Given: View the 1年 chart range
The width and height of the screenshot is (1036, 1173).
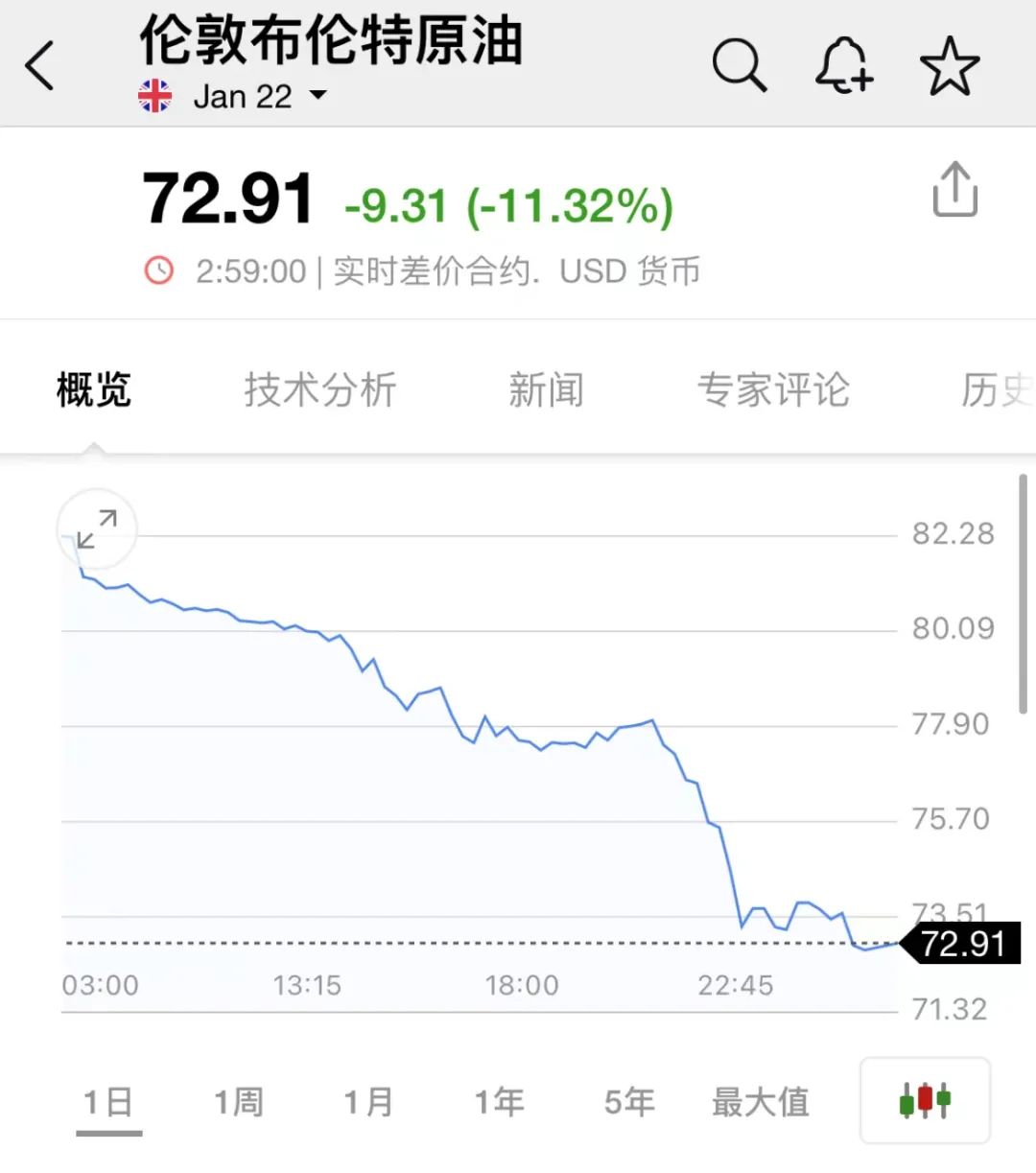Looking at the screenshot, I should [499, 1102].
